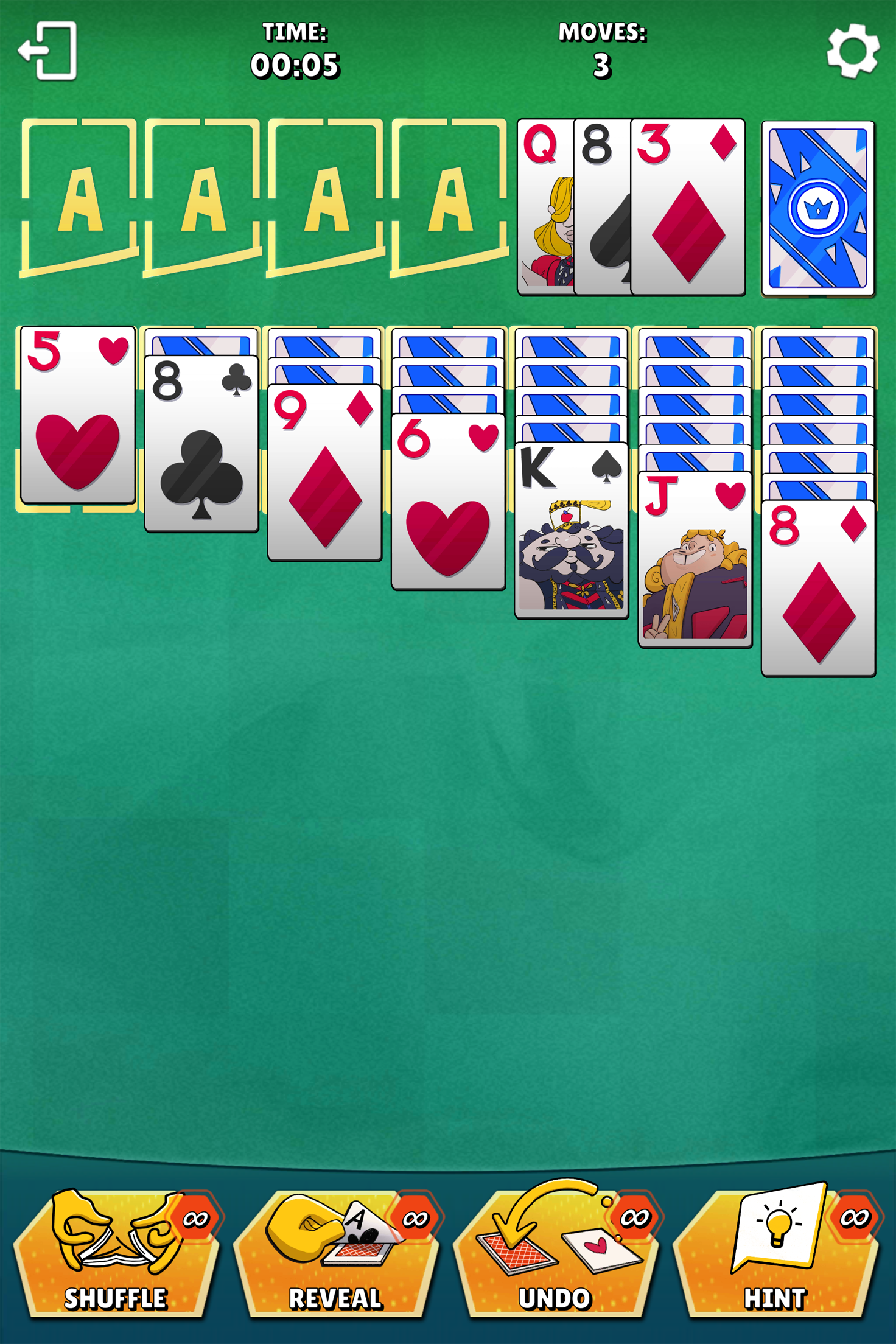Use the Reveal booster

(335, 1255)
